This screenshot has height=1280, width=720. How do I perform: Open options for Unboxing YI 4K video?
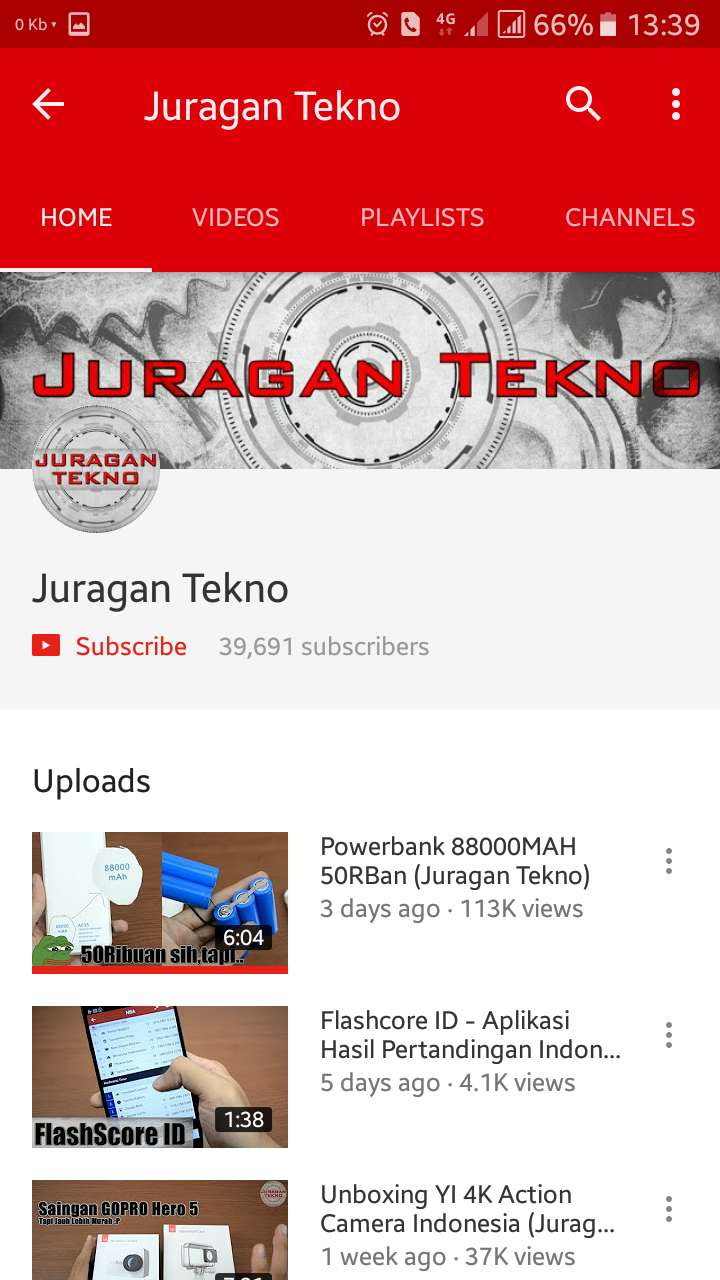668,1209
